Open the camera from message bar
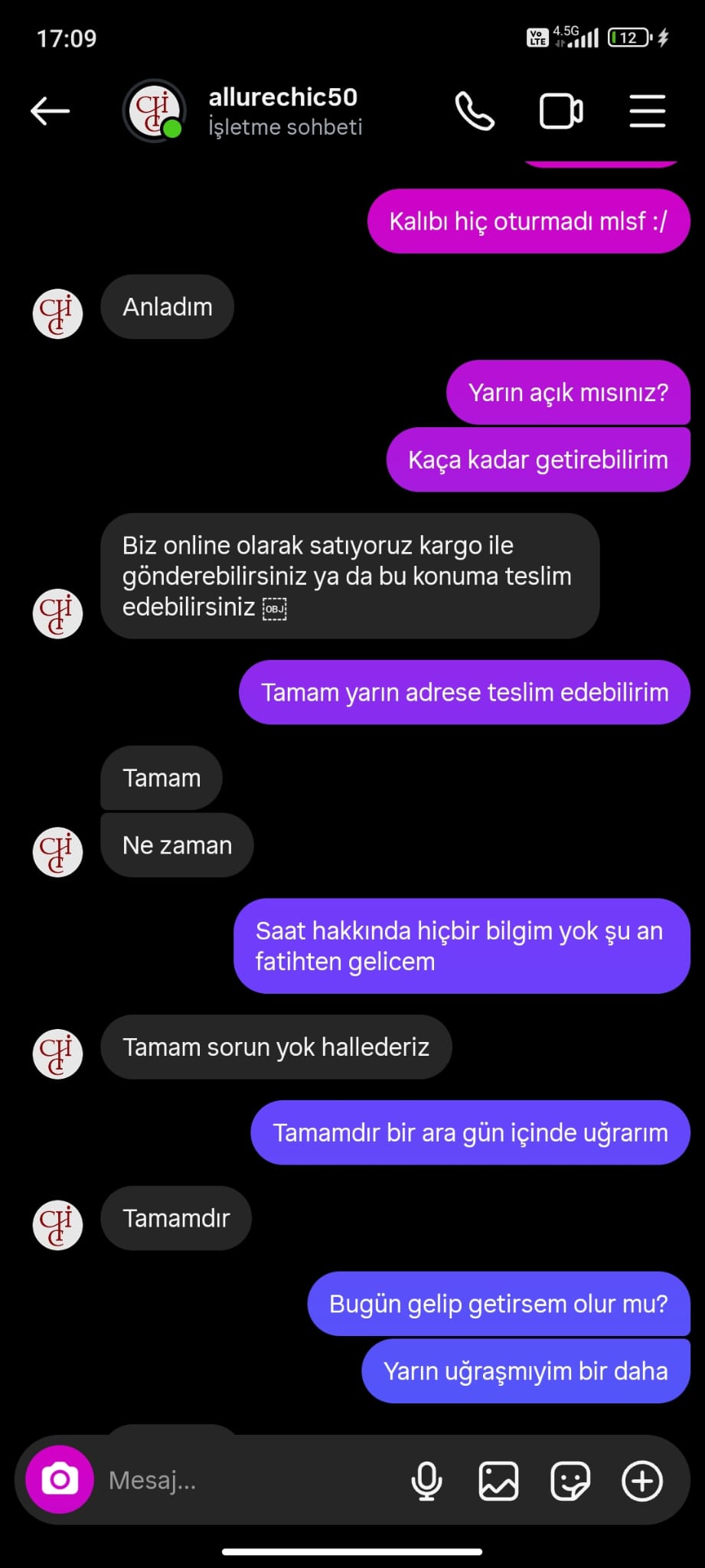Image resolution: width=705 pixels, height=1568 pixels. [60, 1480]
